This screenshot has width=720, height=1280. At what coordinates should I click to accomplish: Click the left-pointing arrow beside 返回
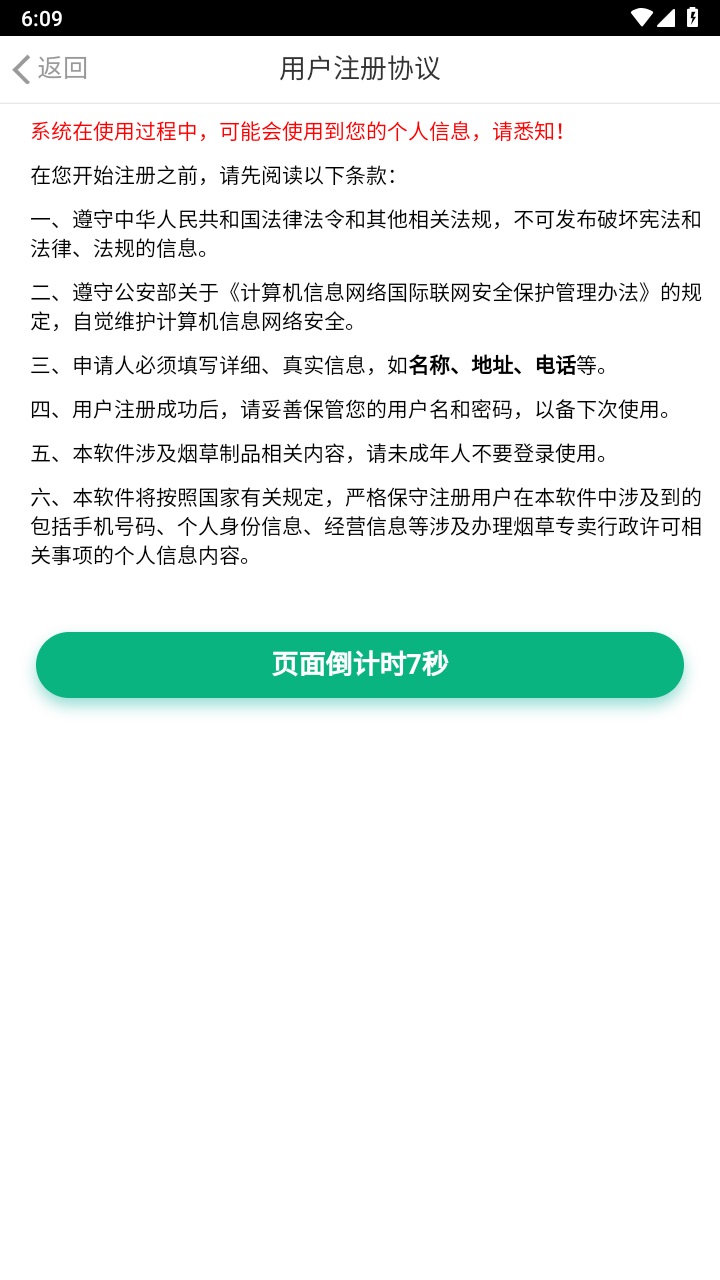pyautogui.click(x=18, y=69)
